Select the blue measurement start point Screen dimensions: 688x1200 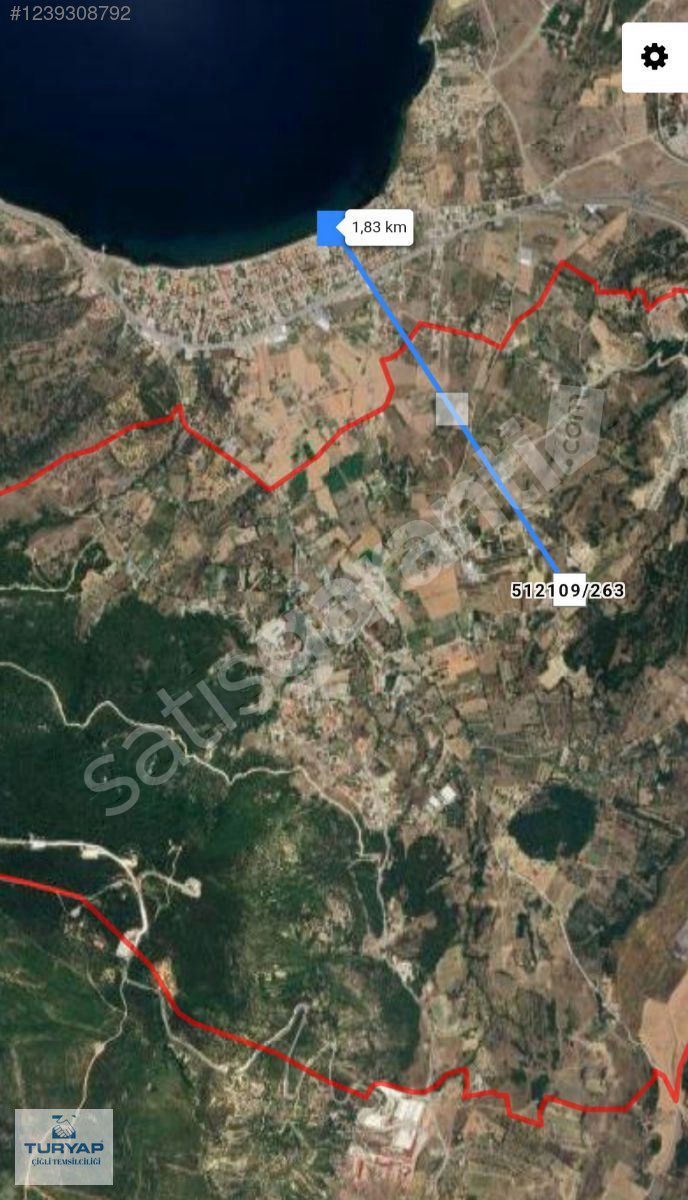click(331, 228)
